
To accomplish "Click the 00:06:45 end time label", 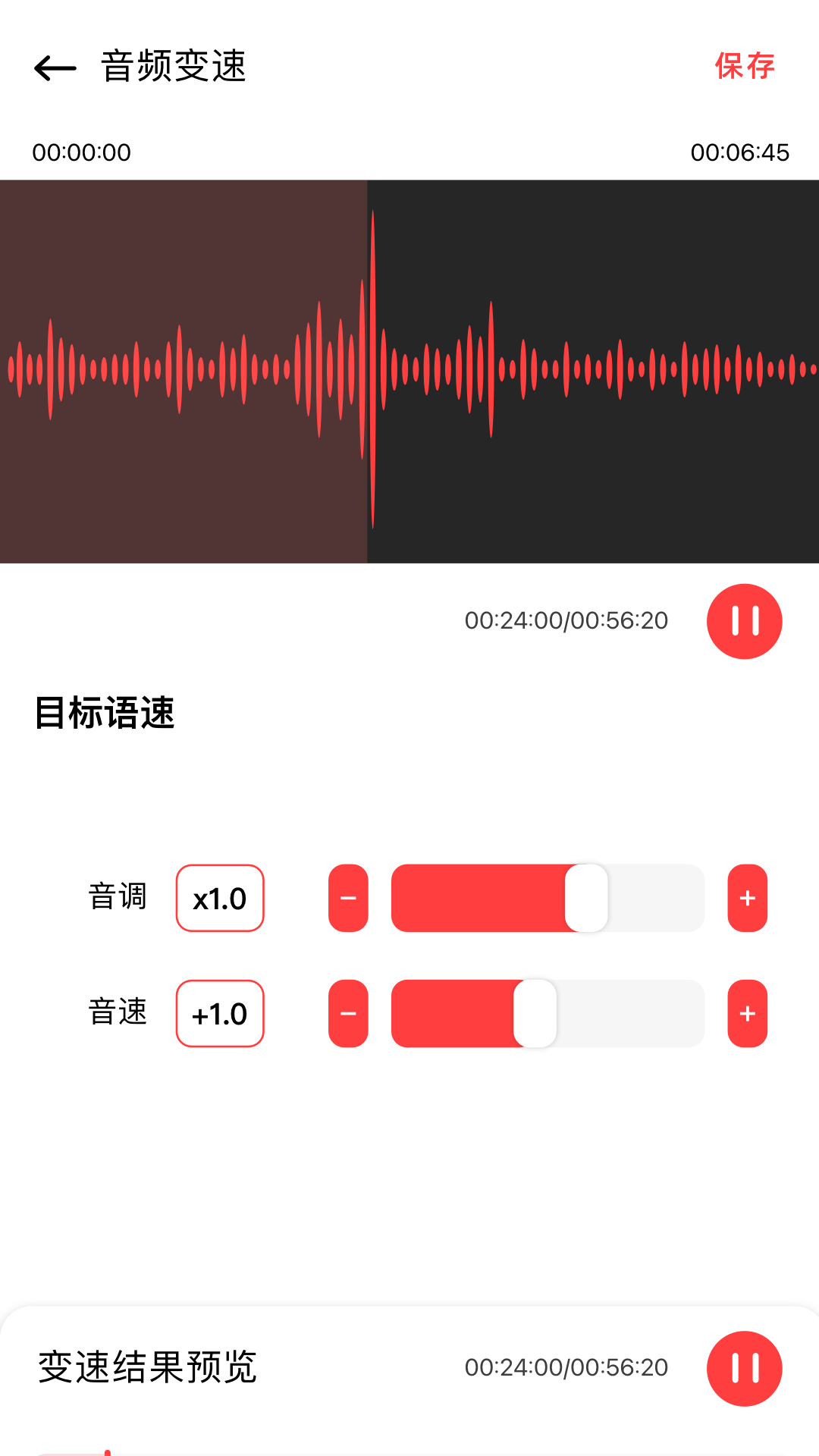I will tap(741, 152).
